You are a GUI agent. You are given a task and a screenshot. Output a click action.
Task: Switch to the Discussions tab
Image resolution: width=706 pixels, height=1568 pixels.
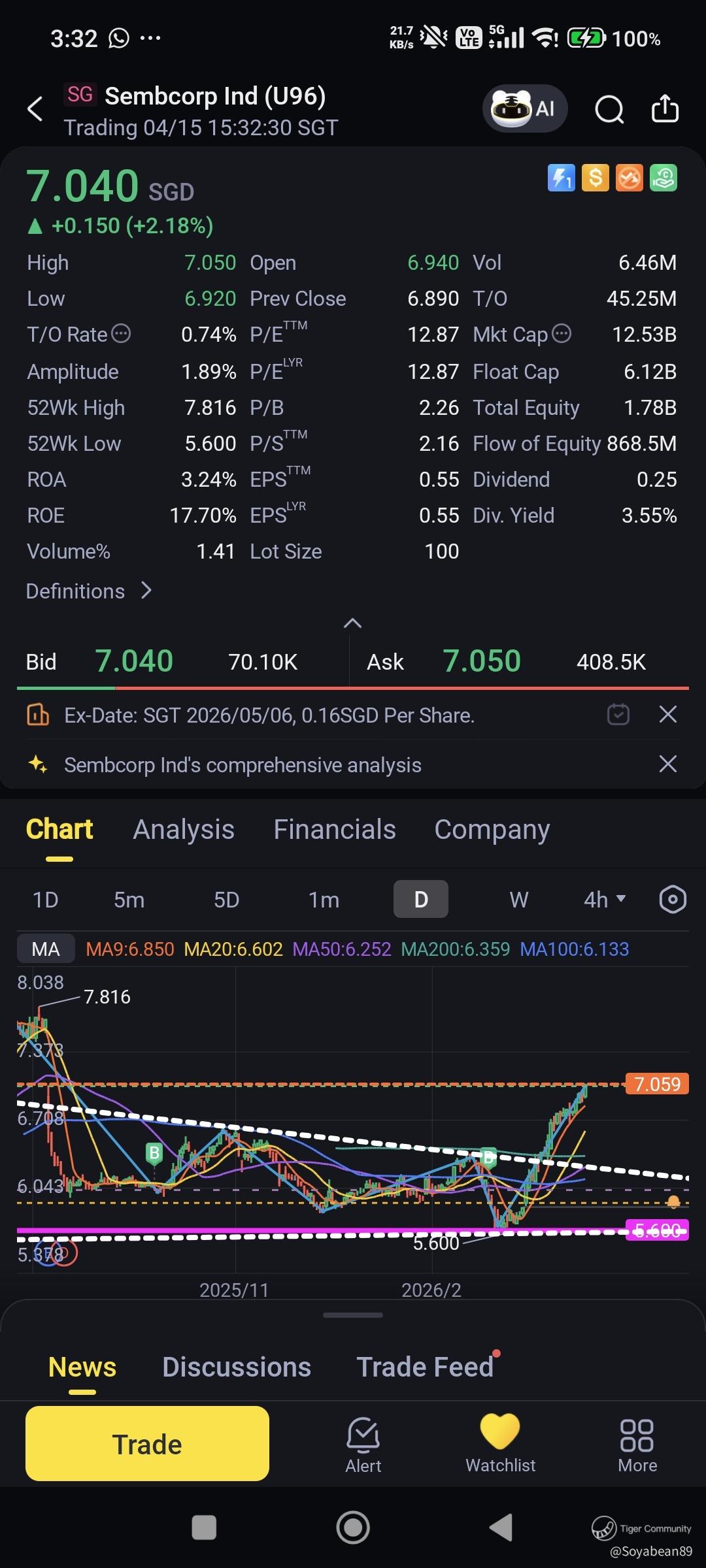237,1367
